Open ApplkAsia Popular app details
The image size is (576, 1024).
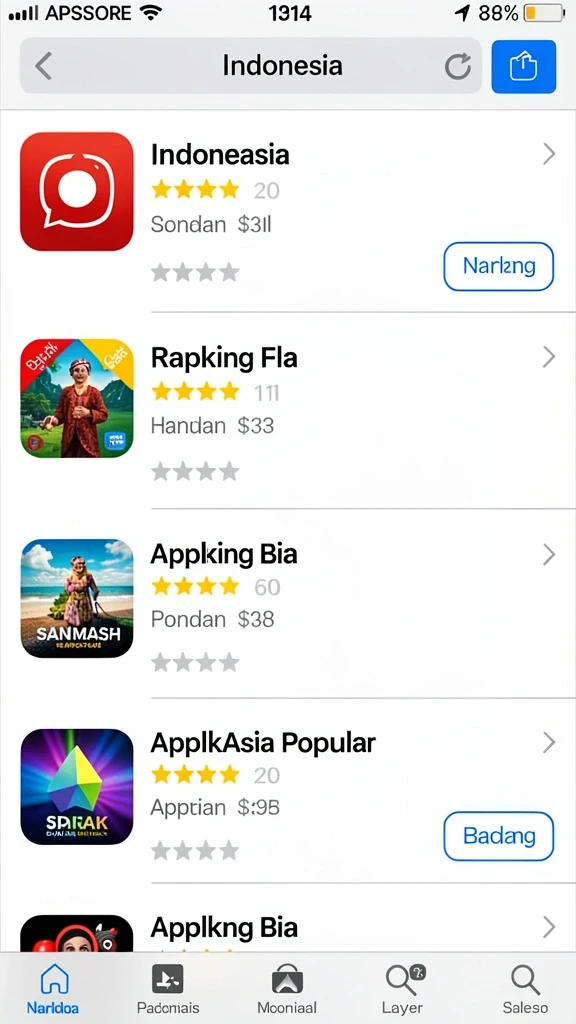pyautogui.click(x=288, y=790)
